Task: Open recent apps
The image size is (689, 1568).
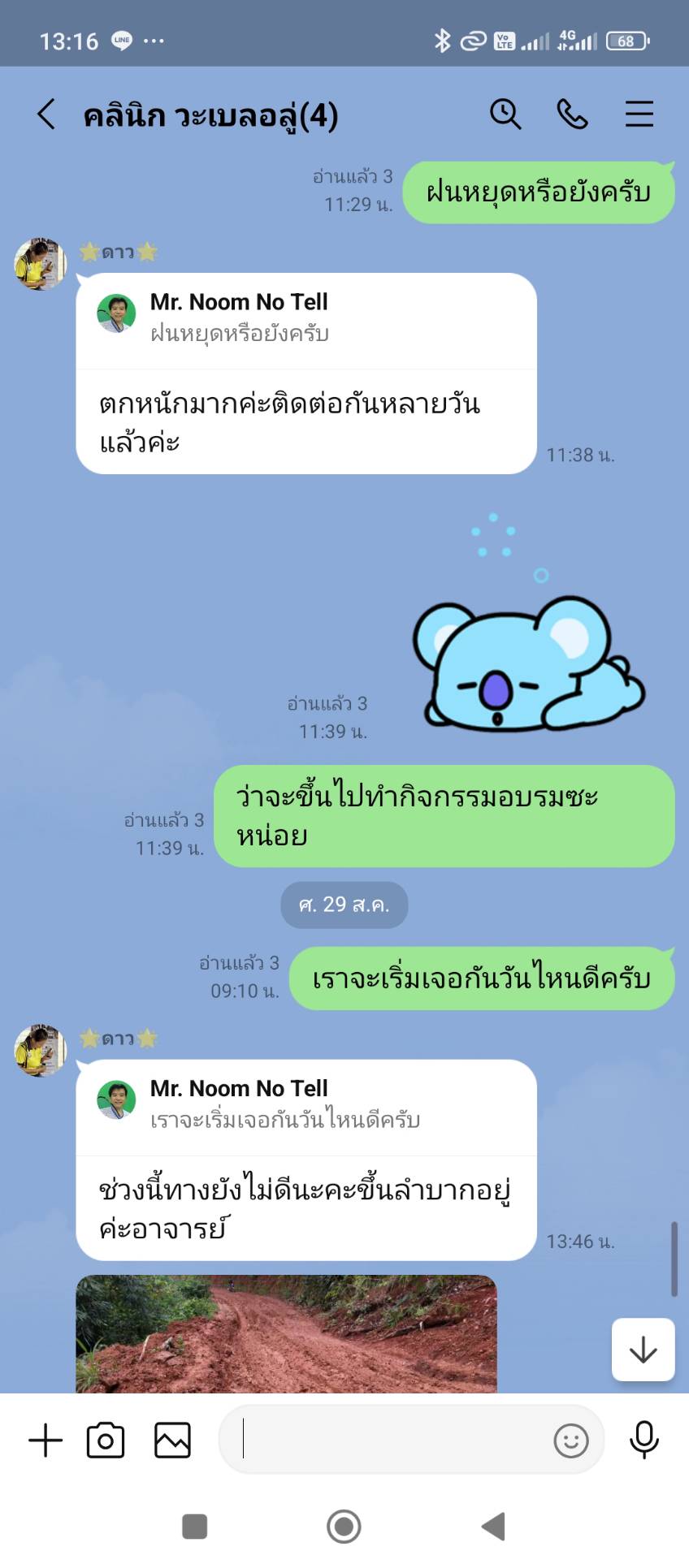Action: (195, 1527)
